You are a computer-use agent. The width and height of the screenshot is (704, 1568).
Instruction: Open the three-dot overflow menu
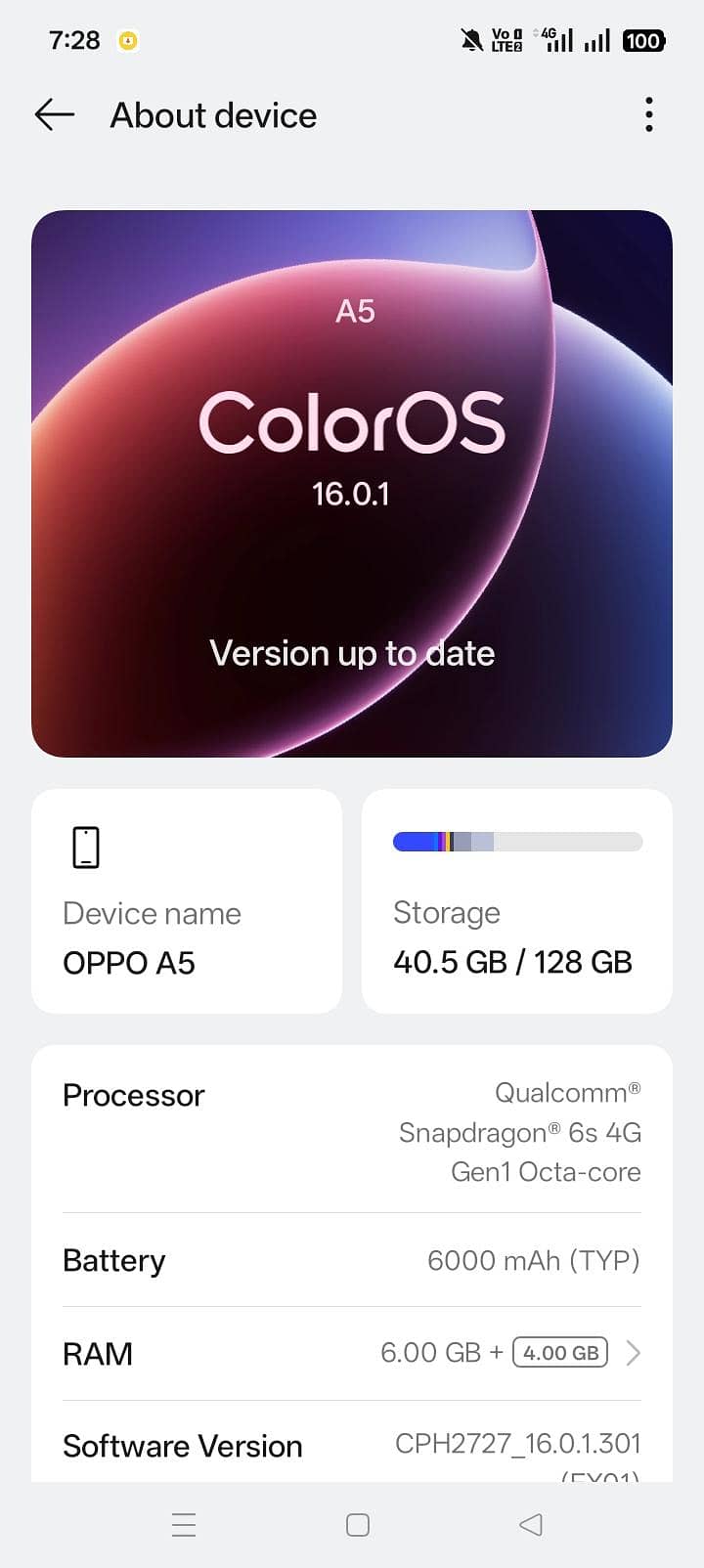[x=648, y=114]
